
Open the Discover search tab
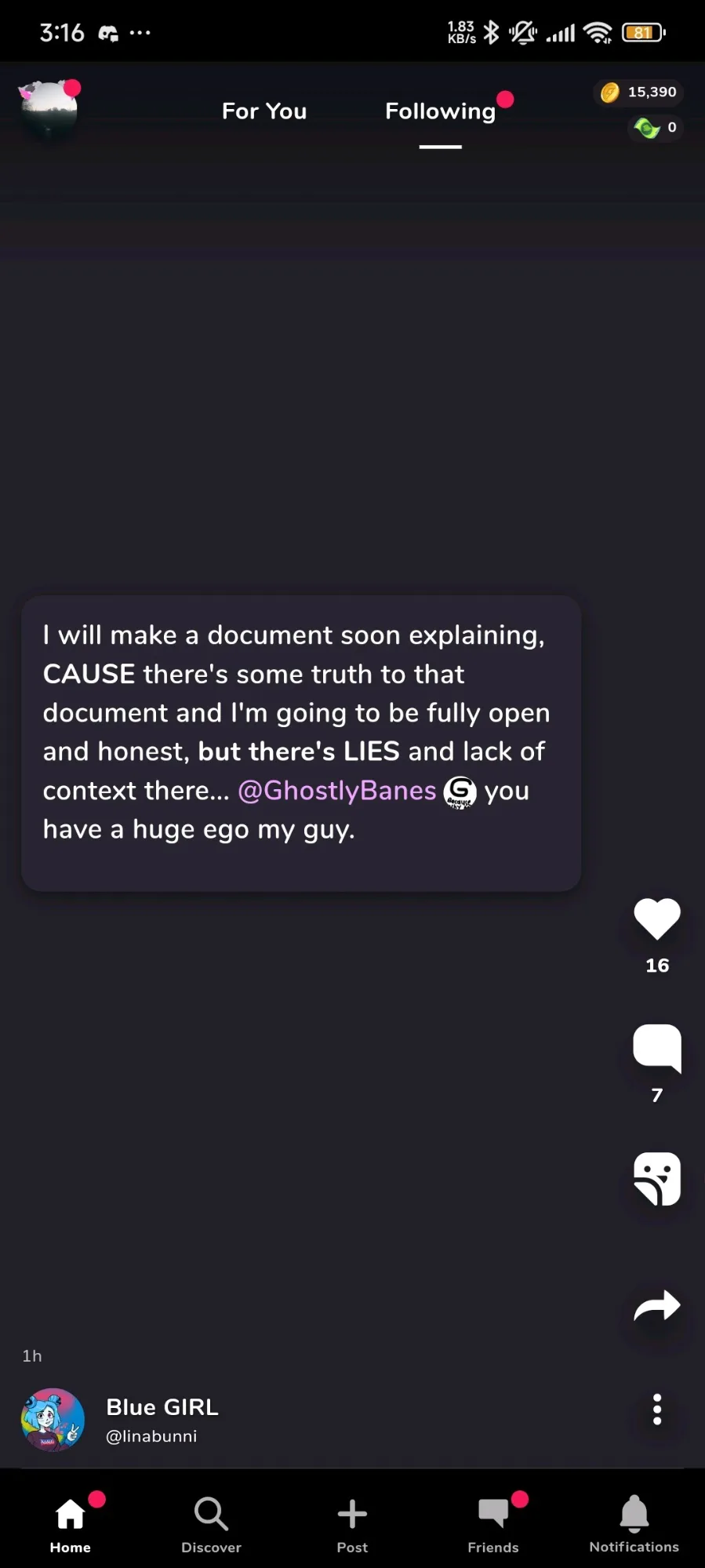click(211, 1523)
